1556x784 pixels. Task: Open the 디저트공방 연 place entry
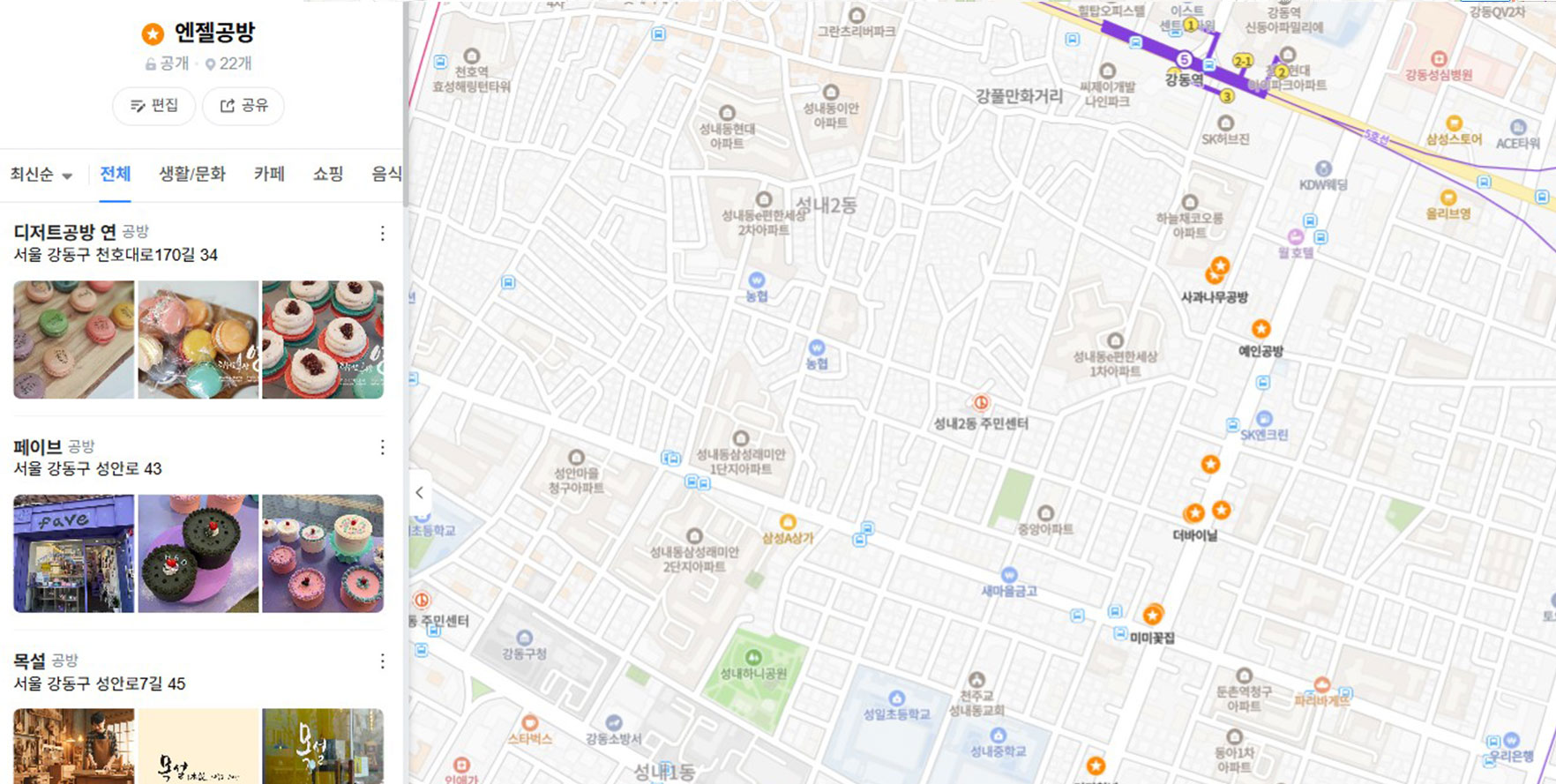coord(65,232)
